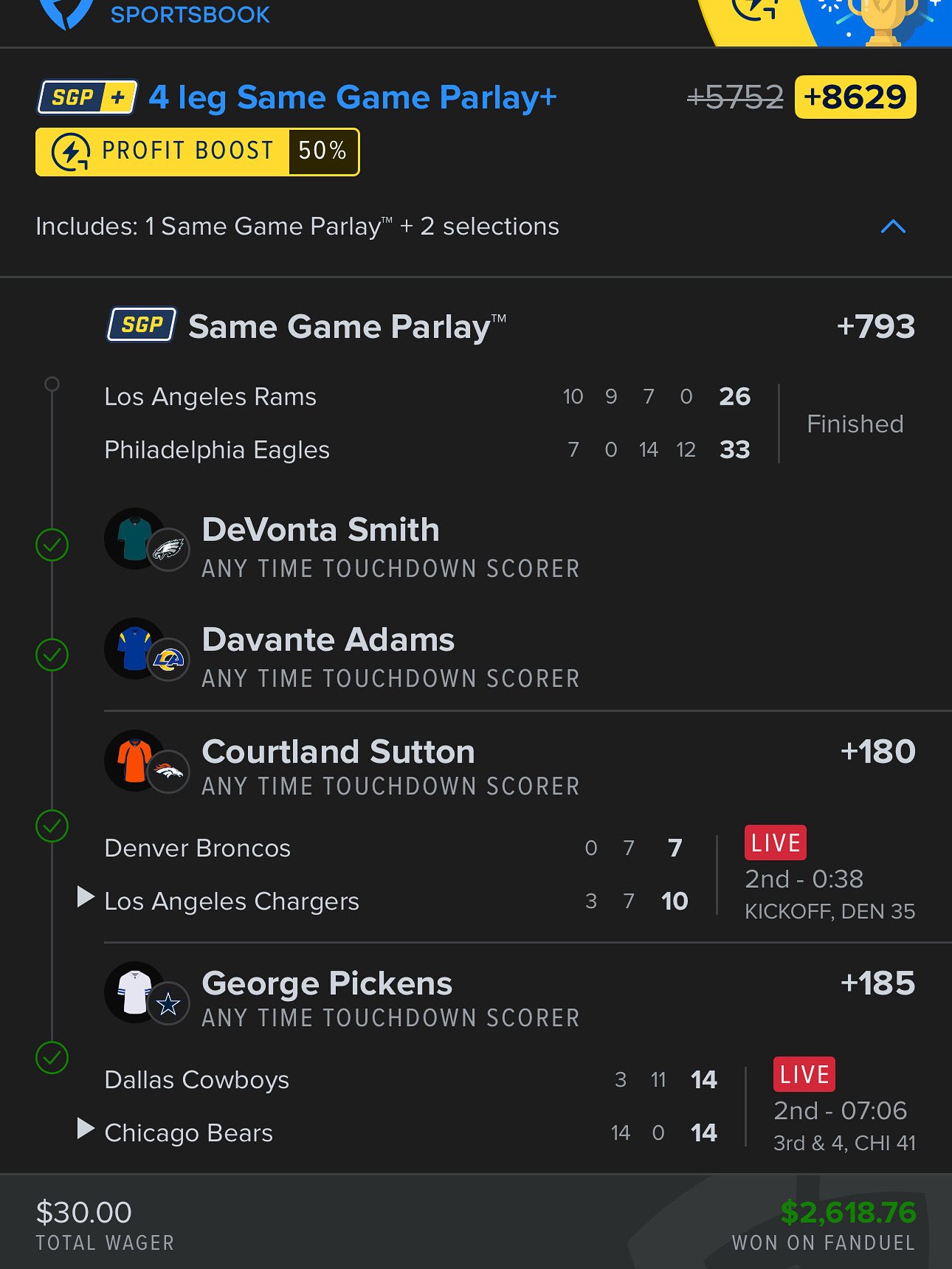
Task: Collapse the parlay selections chevron
Action: (893, 227)
